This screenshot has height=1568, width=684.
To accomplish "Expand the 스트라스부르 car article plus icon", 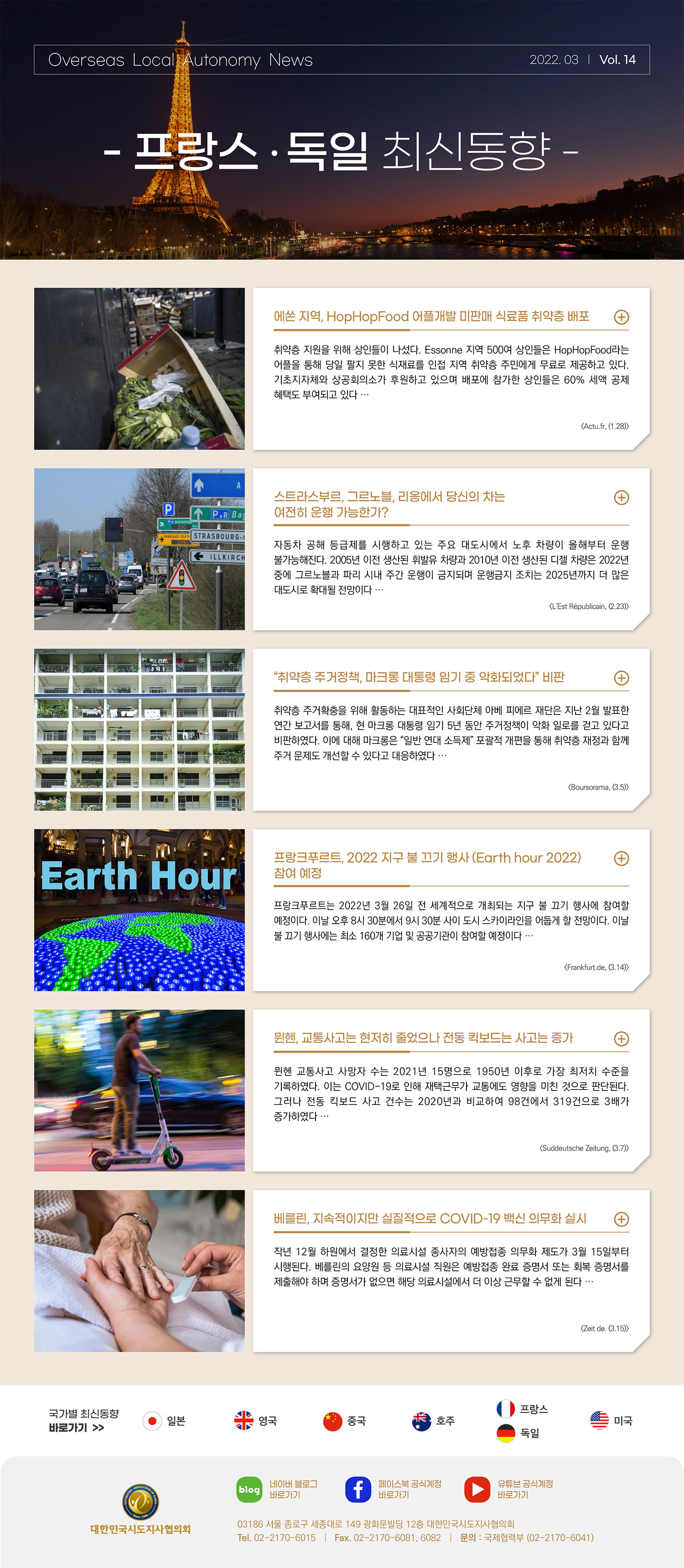I will 621,497.
